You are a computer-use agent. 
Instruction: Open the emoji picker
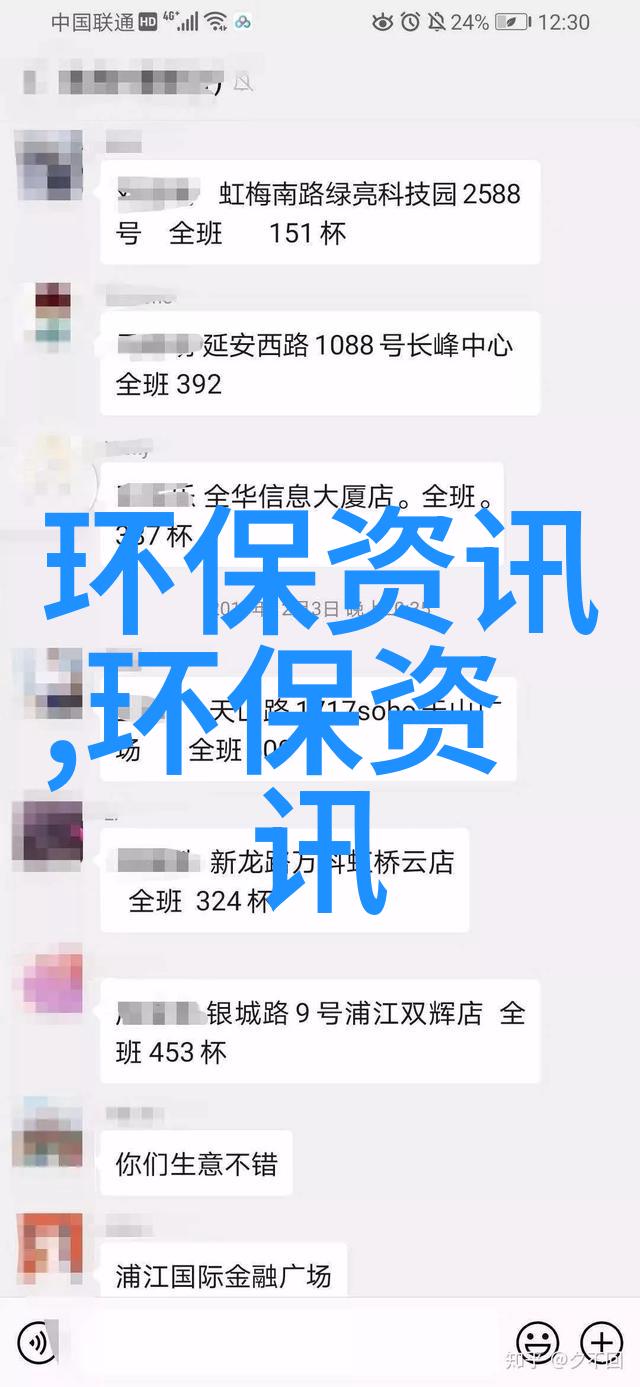pos(538,1342)
